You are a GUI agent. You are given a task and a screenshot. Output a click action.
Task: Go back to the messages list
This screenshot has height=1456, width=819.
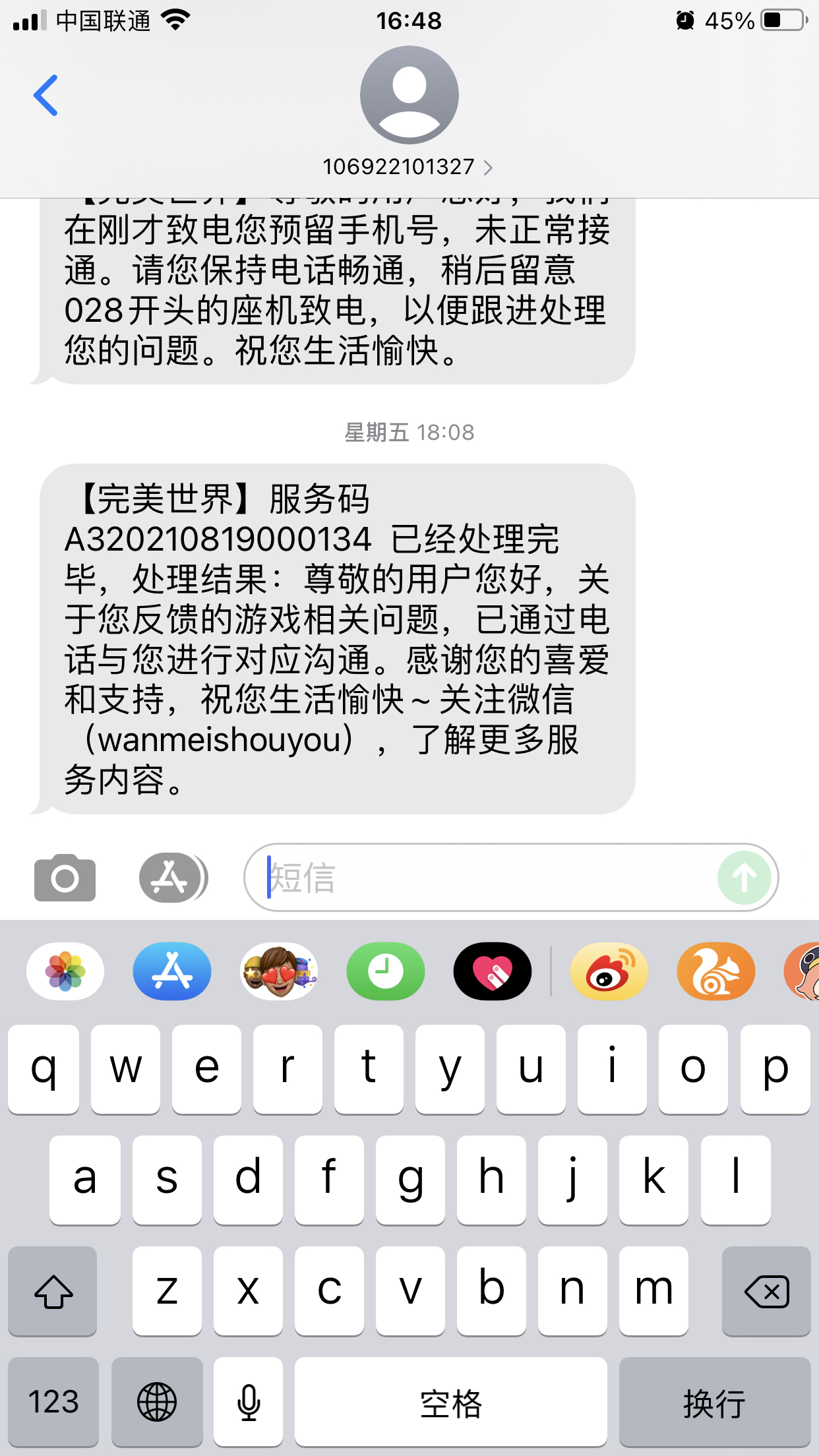[x=46, y=96]
